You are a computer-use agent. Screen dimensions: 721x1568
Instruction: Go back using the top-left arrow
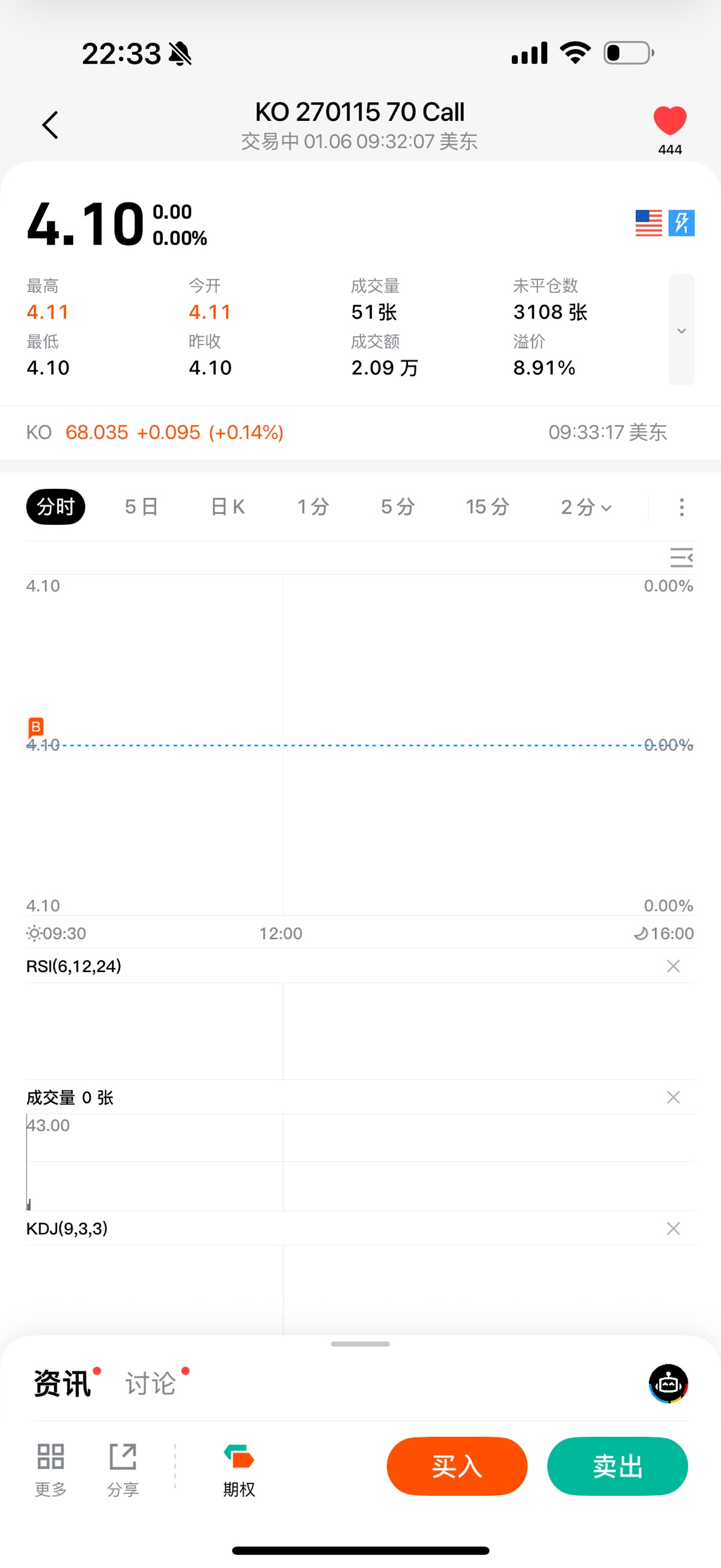pos(50,125)
